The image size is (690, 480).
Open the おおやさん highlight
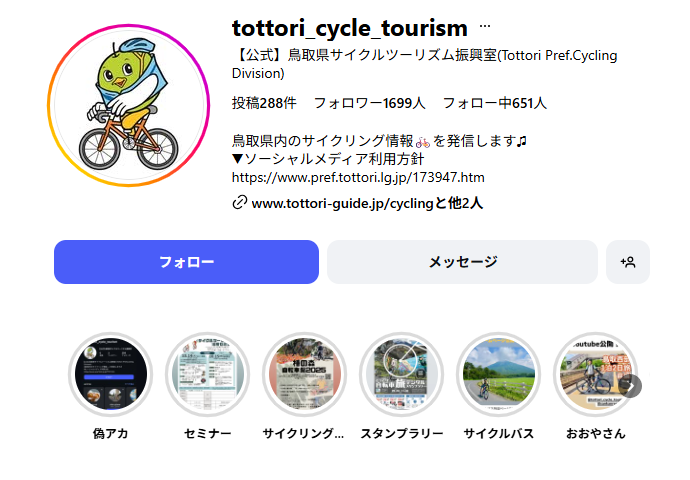point(595,375)
